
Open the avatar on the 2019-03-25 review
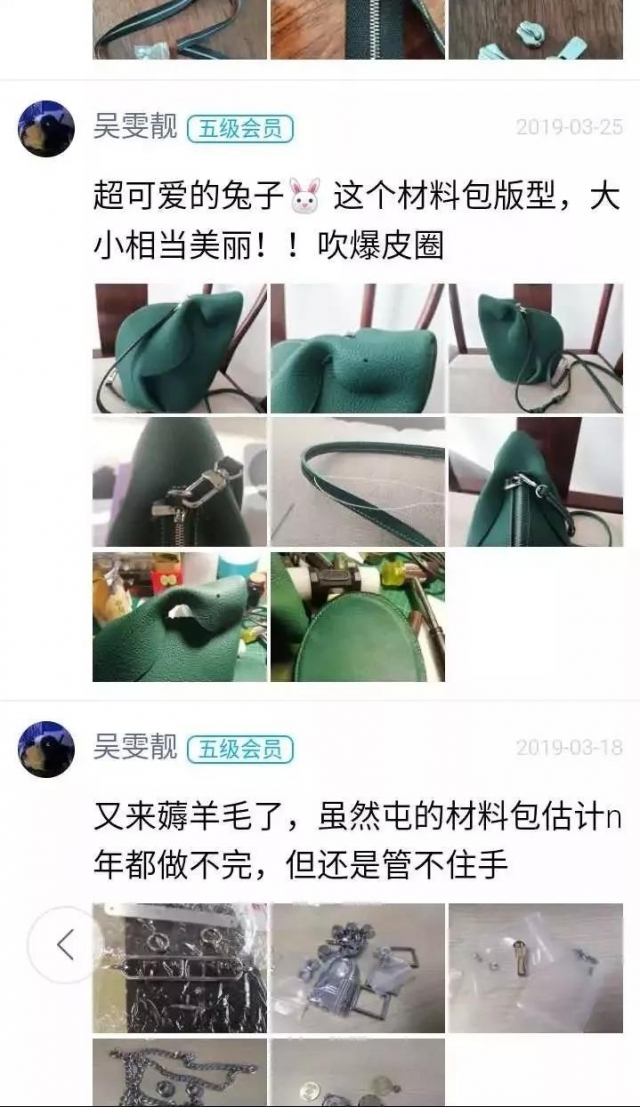point(46,129)
